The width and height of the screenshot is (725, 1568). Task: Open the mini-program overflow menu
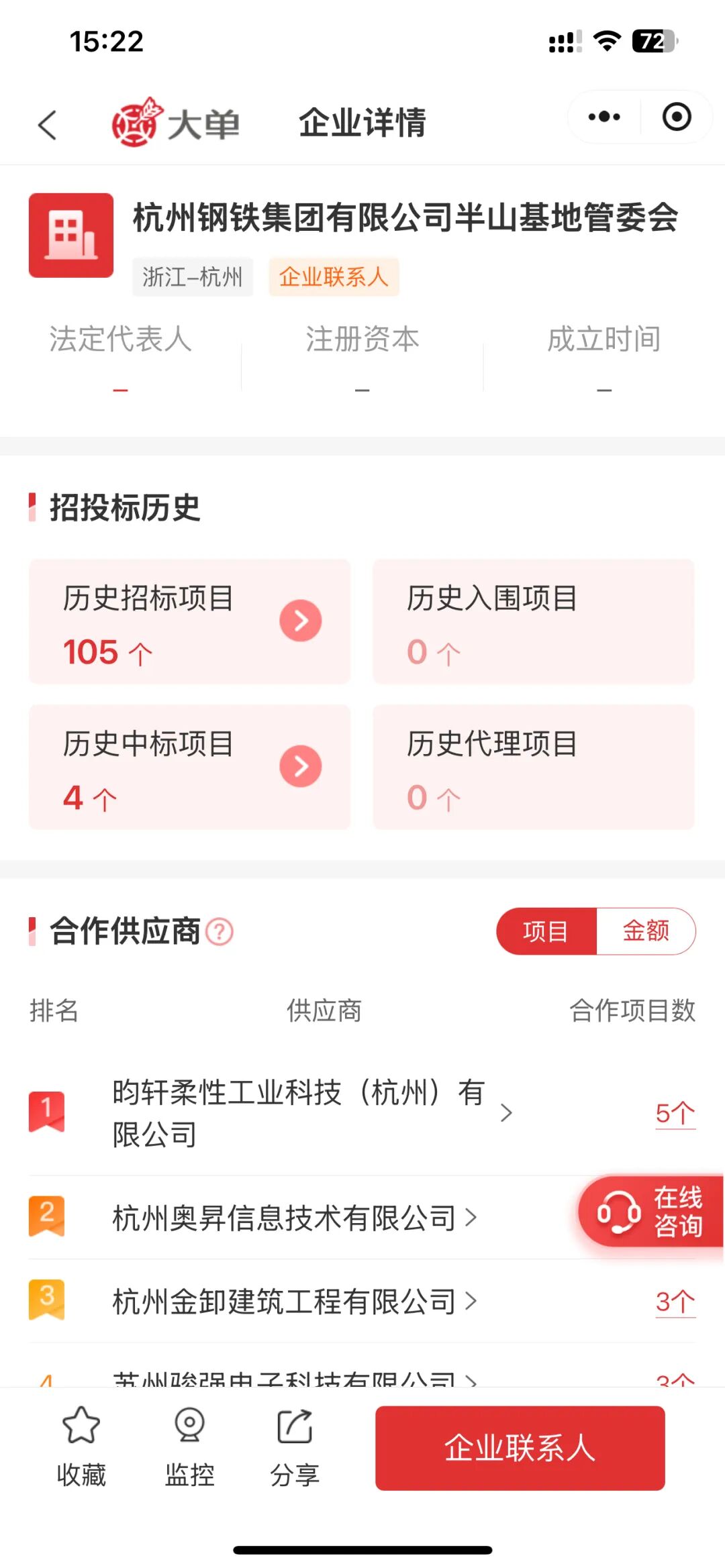(604, 117)
